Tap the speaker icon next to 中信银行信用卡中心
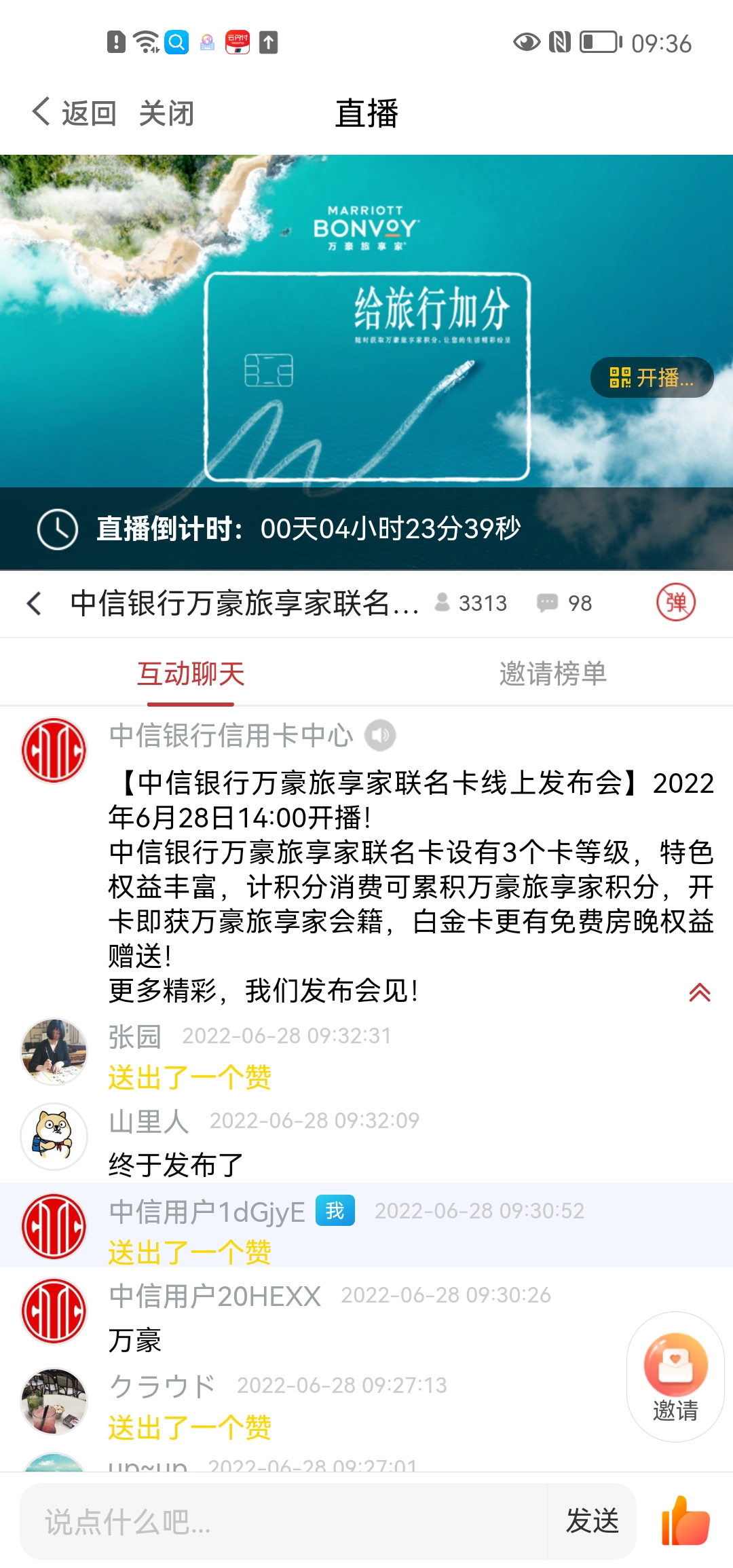The image size is (733, 1568). coord(380,735)
